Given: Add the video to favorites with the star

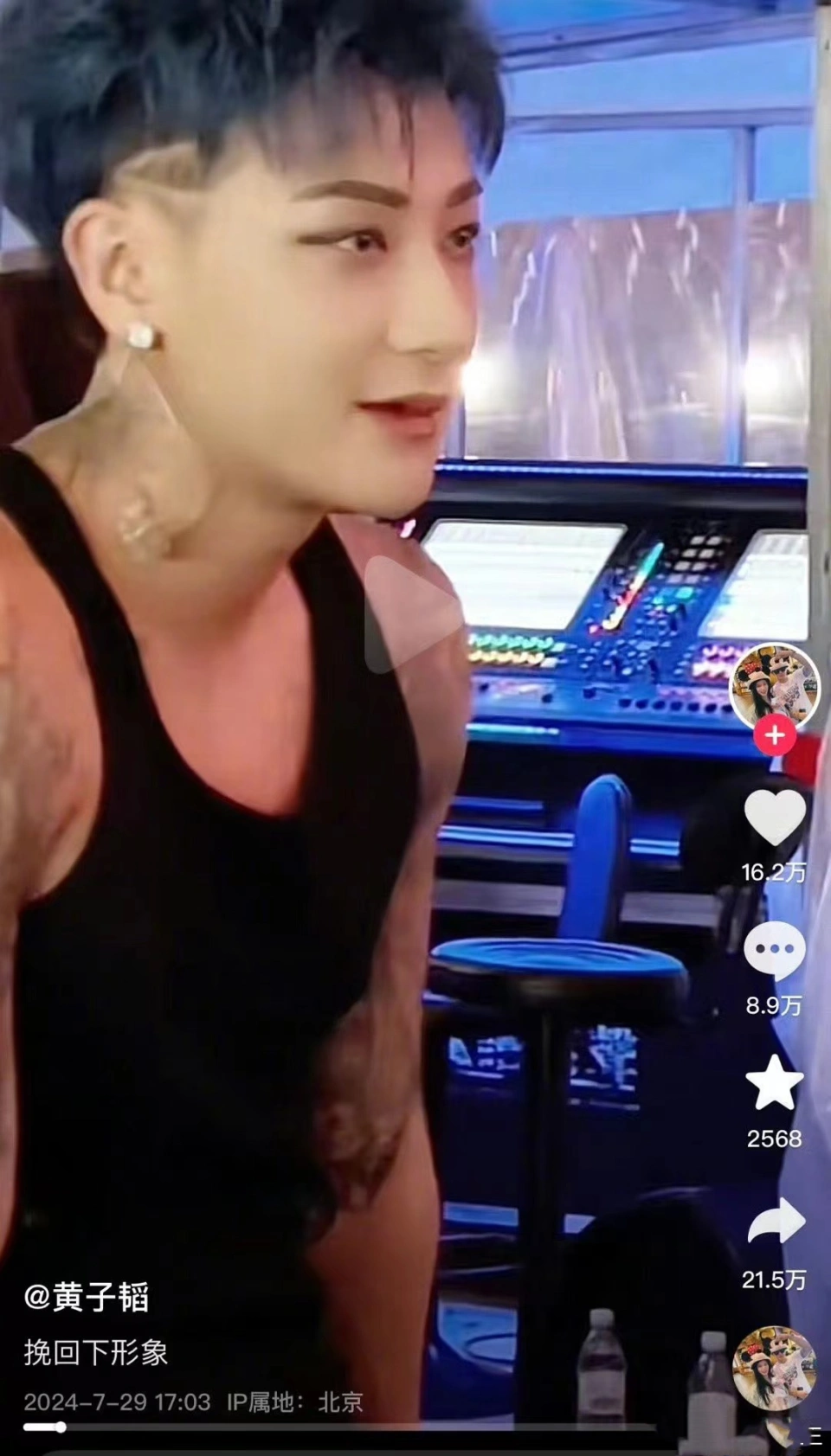Looking at the screenshot, I should [774, 1082].
